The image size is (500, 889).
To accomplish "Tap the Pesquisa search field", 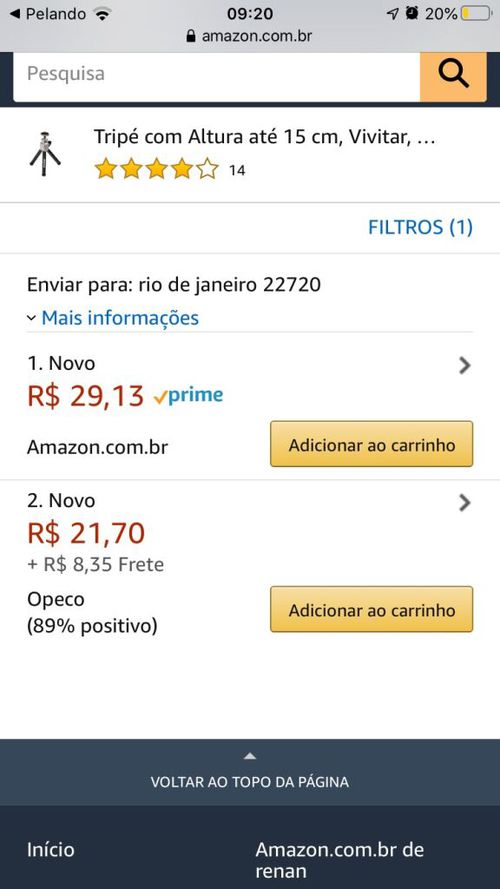I will click(217, 74).
